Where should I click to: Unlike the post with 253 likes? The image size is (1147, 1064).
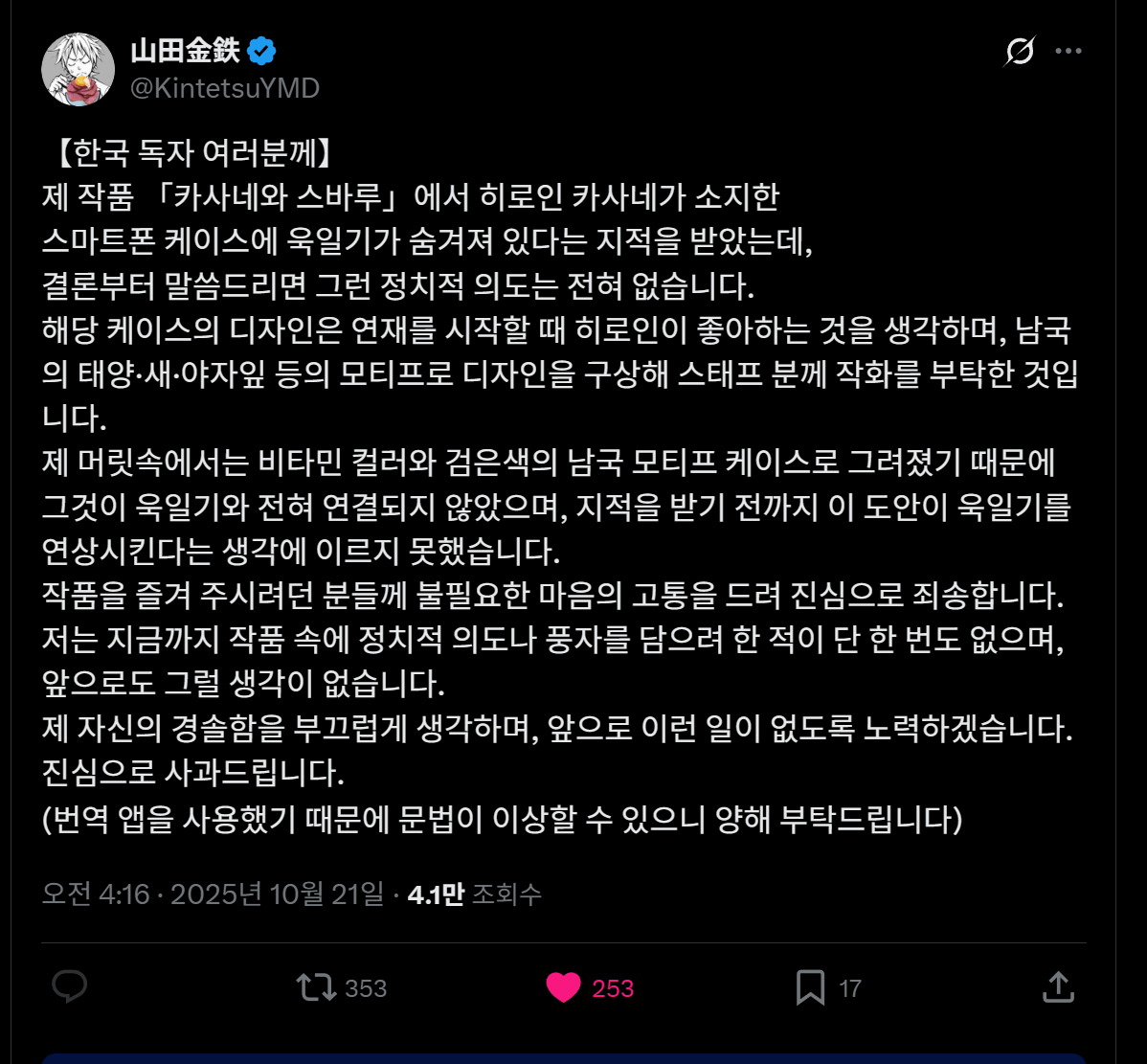coord(564,987)
